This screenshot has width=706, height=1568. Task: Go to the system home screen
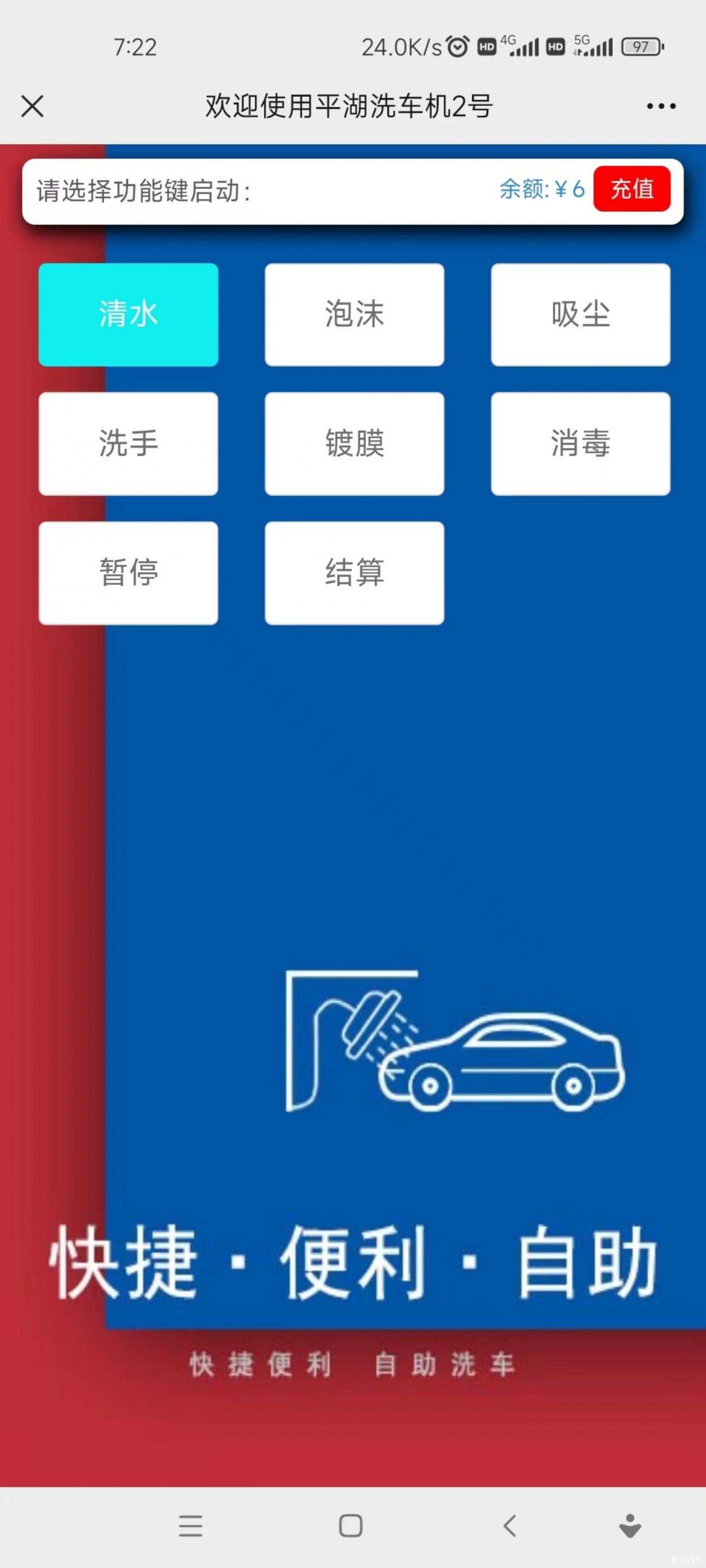click(351, 1526)
